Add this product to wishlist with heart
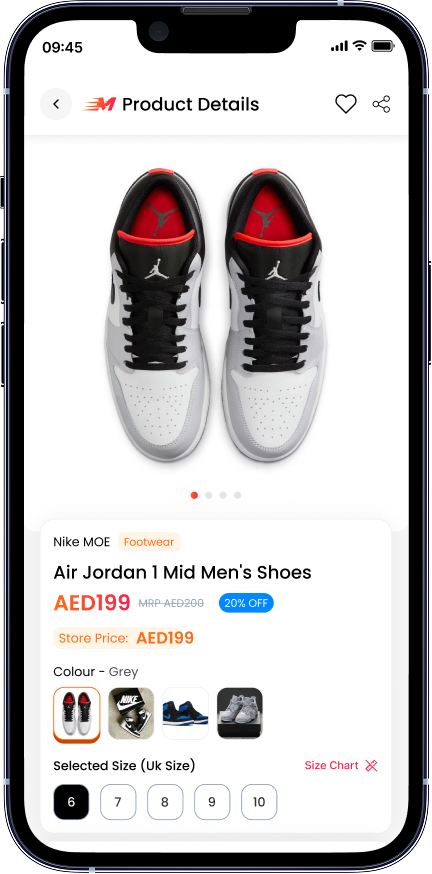The width and height of the screenshot is (432, 874). 345,104
